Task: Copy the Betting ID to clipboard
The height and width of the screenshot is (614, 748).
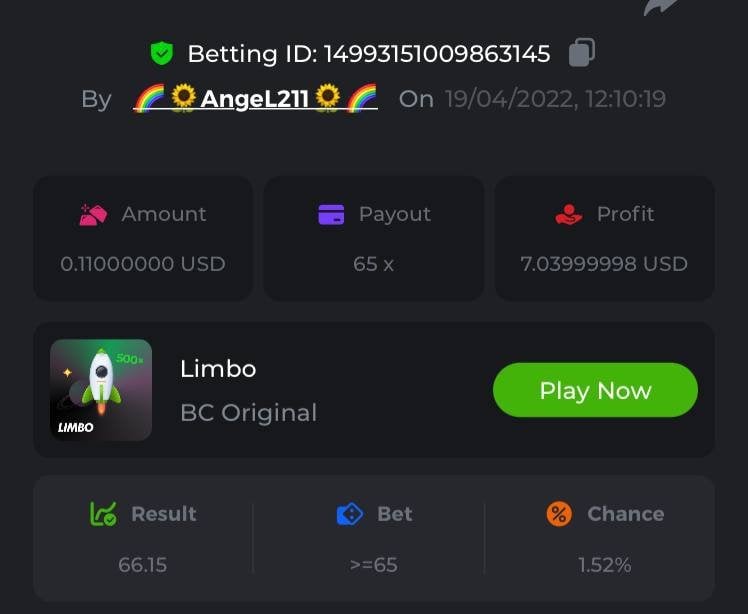Action: pos(582,53)
